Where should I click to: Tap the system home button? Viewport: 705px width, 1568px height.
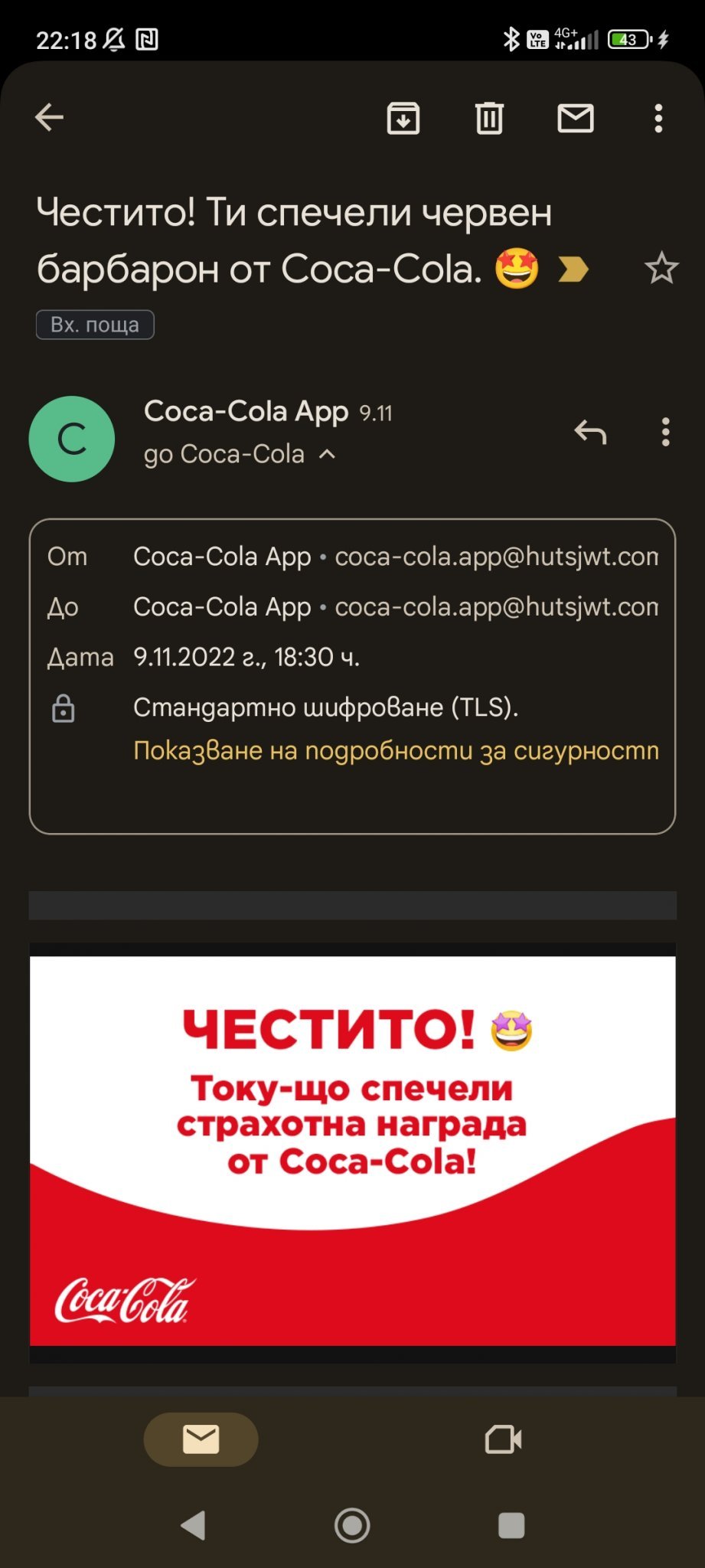(x=352, y=1525)
